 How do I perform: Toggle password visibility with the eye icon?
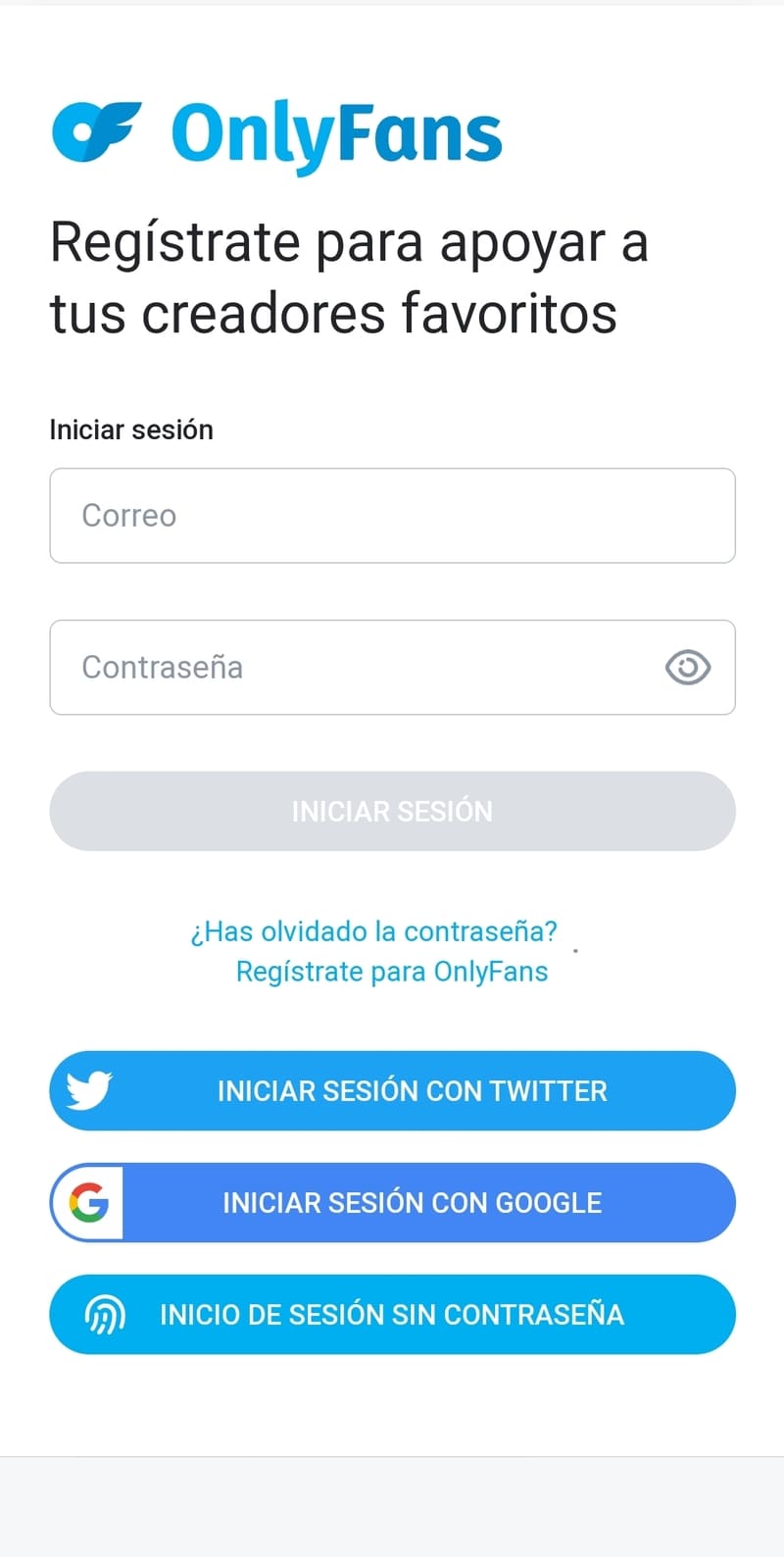pyautogui.click(x=687, y=668)
